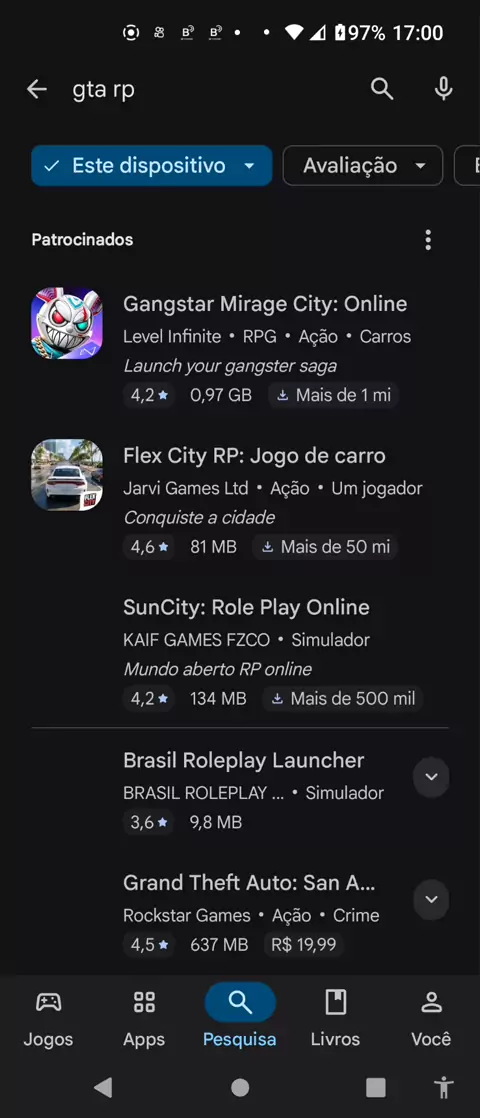Viewport: 480px width, 1118px height.
Task: Select the Pesquisa tab
Action: [x=240, y=1017]
